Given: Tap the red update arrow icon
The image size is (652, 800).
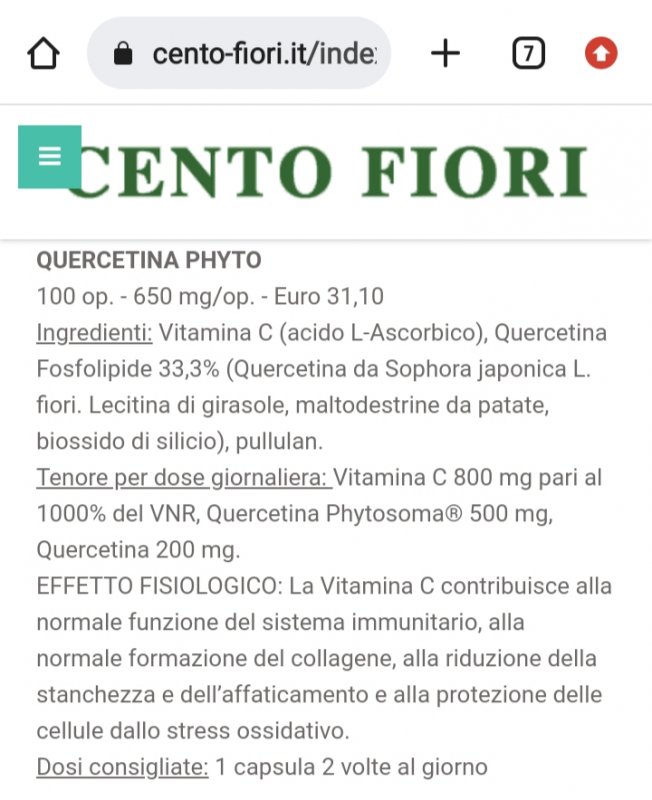Looking at the screenshot, I should (601, 53).
